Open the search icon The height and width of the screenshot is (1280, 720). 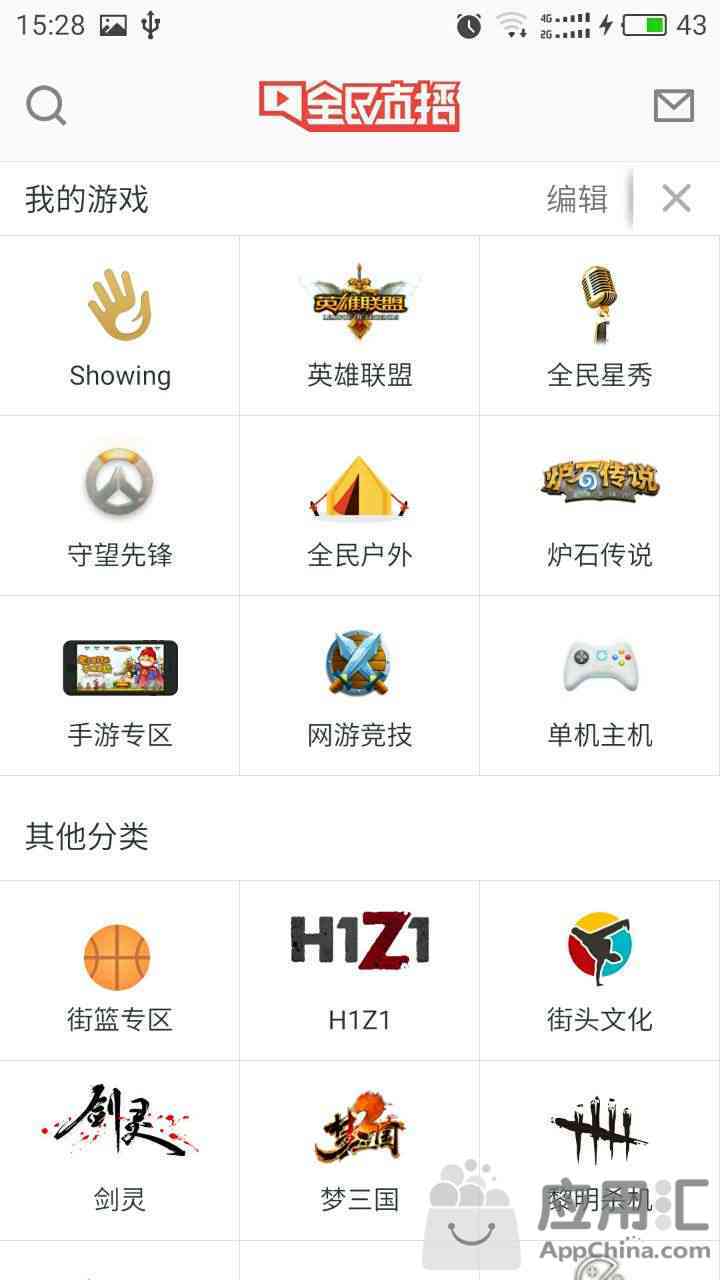pos(46,105)
